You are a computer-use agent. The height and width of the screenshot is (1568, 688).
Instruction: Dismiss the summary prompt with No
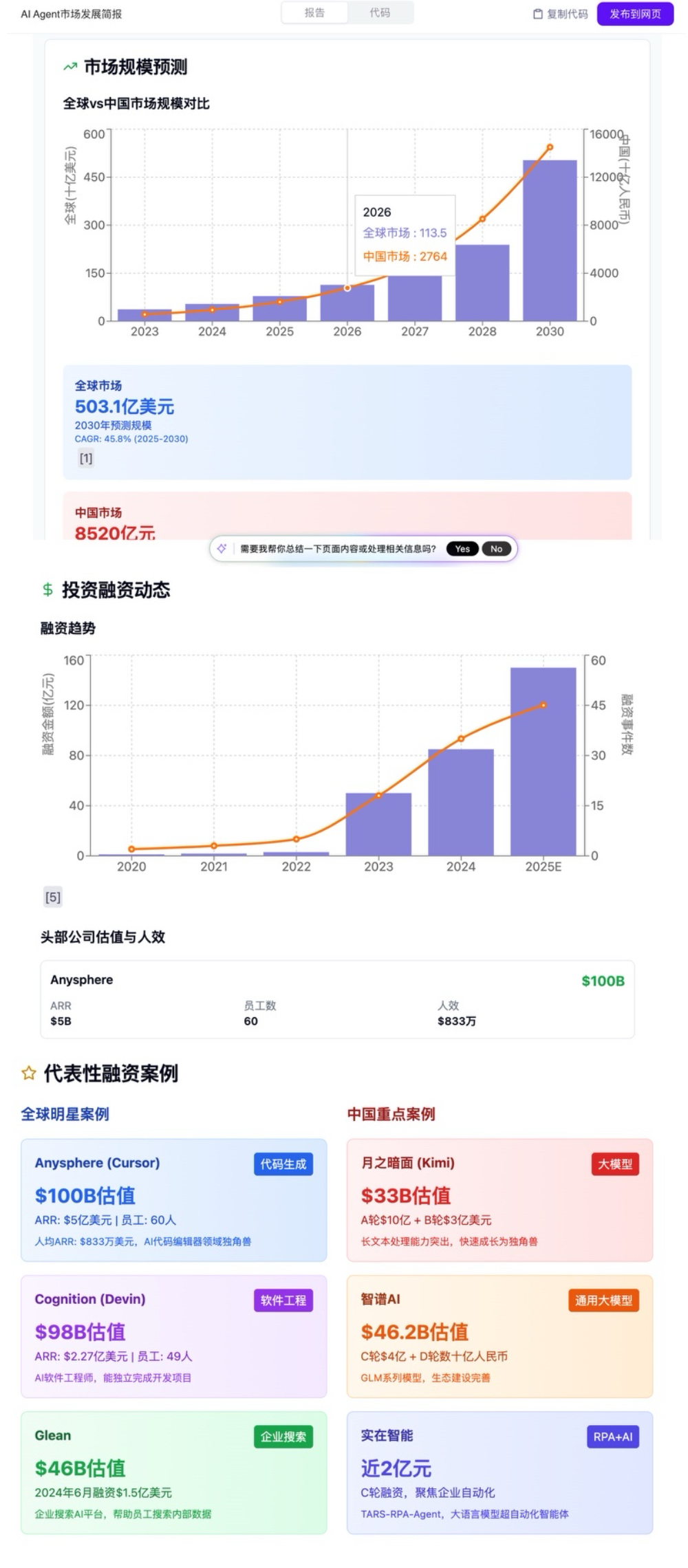pyautogui.click(x=496, y=548)
